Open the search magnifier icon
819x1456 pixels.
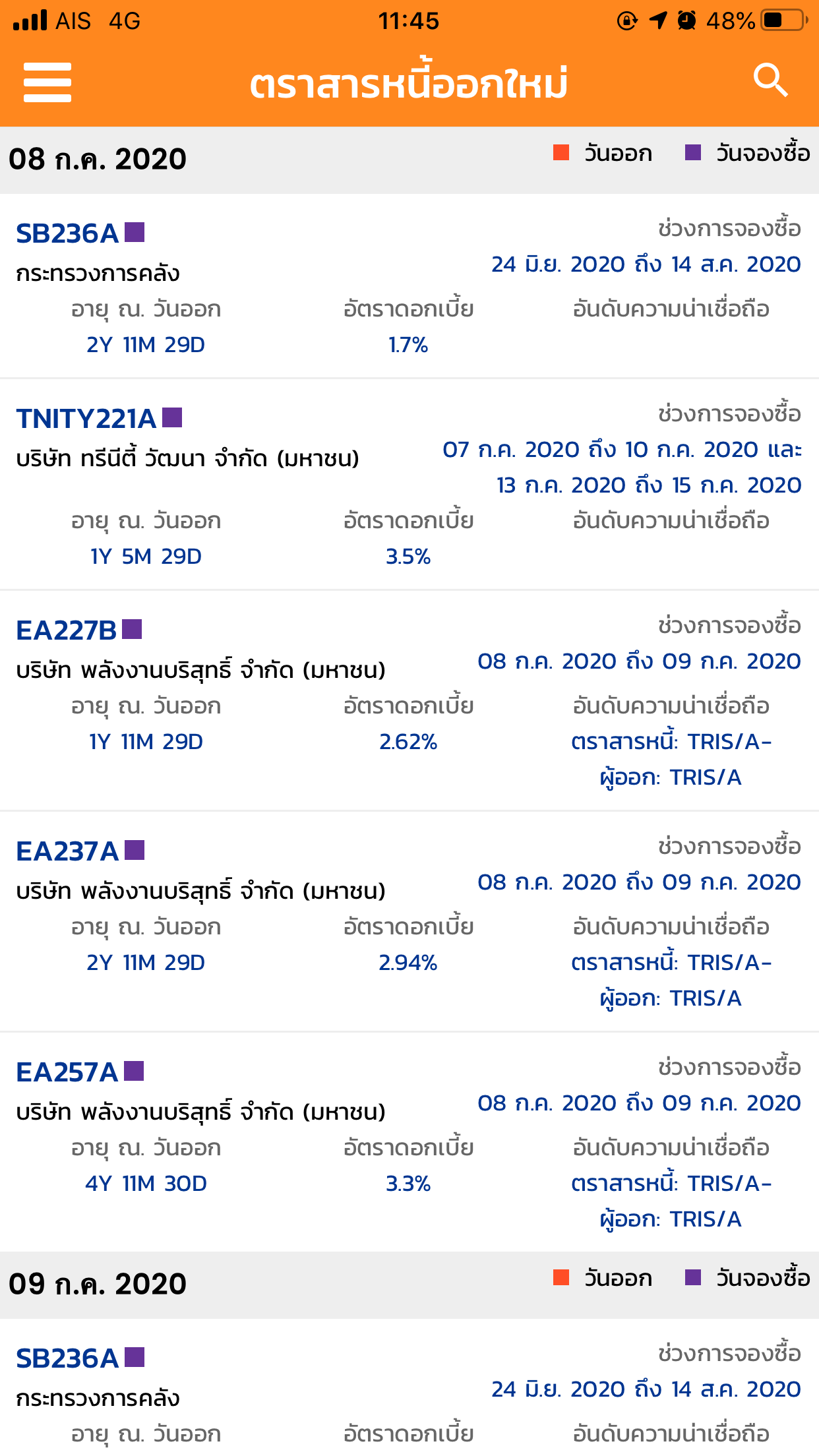(x=770, y=80)
